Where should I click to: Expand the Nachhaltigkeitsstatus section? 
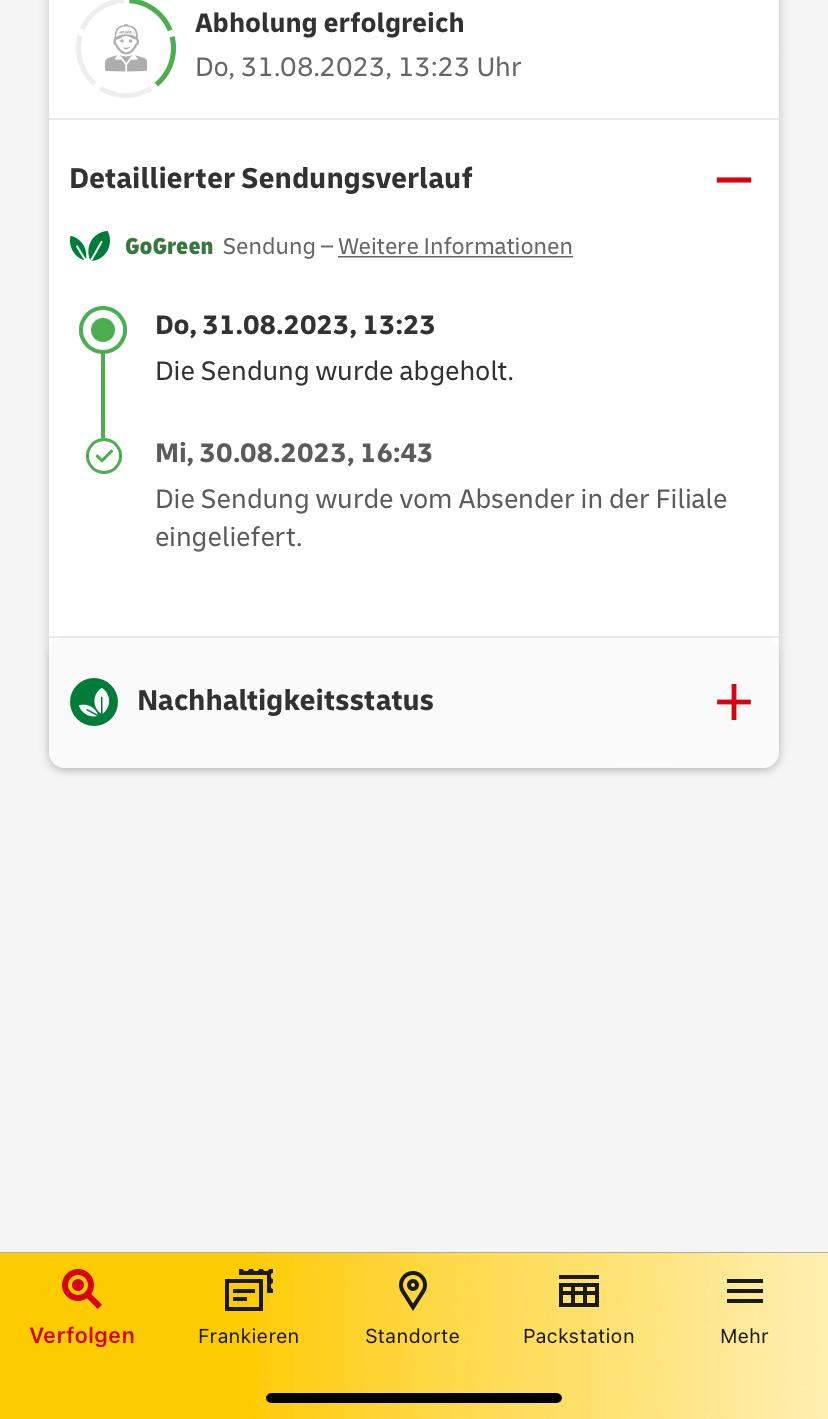pos(733,702)
